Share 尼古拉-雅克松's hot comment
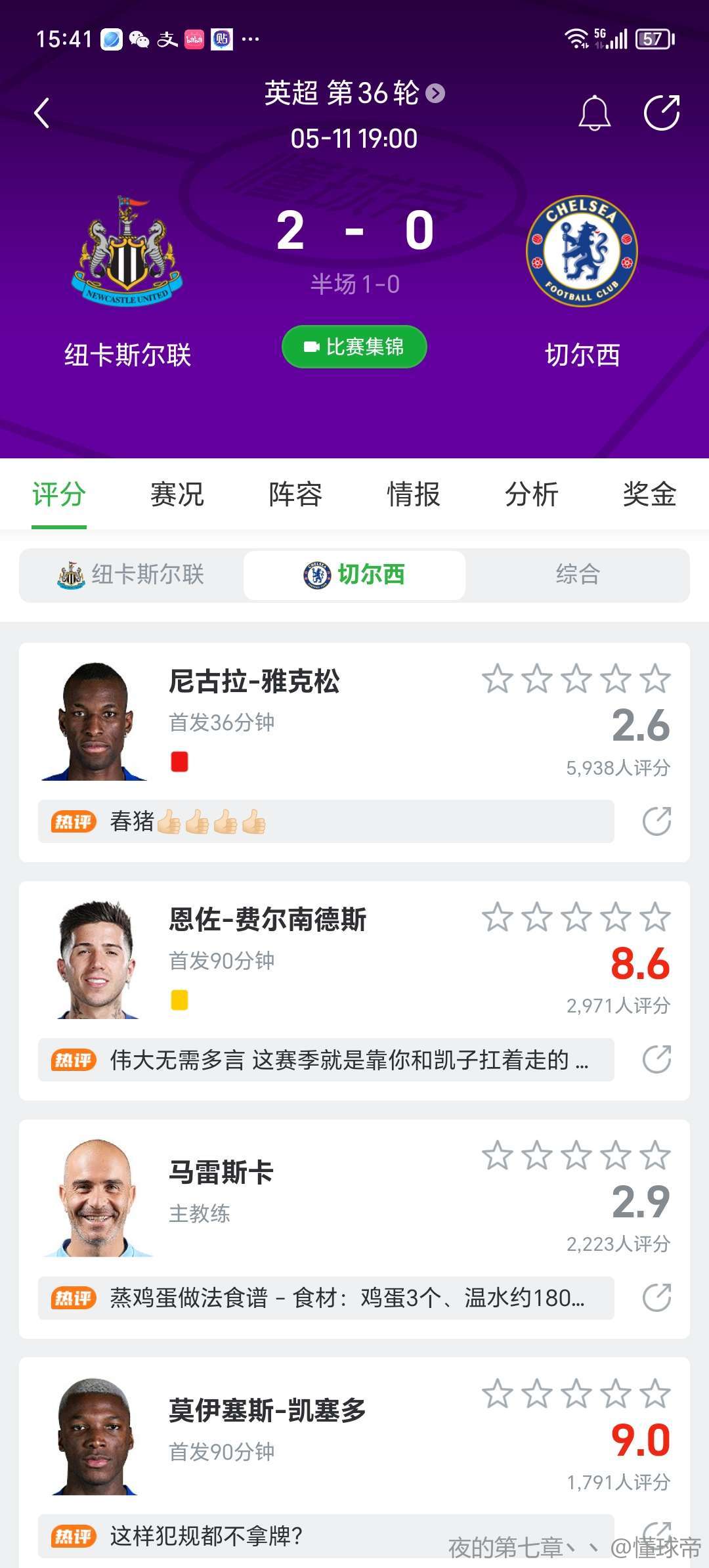The height and width of the screenshot is (1568, 709). click(656, 821)
